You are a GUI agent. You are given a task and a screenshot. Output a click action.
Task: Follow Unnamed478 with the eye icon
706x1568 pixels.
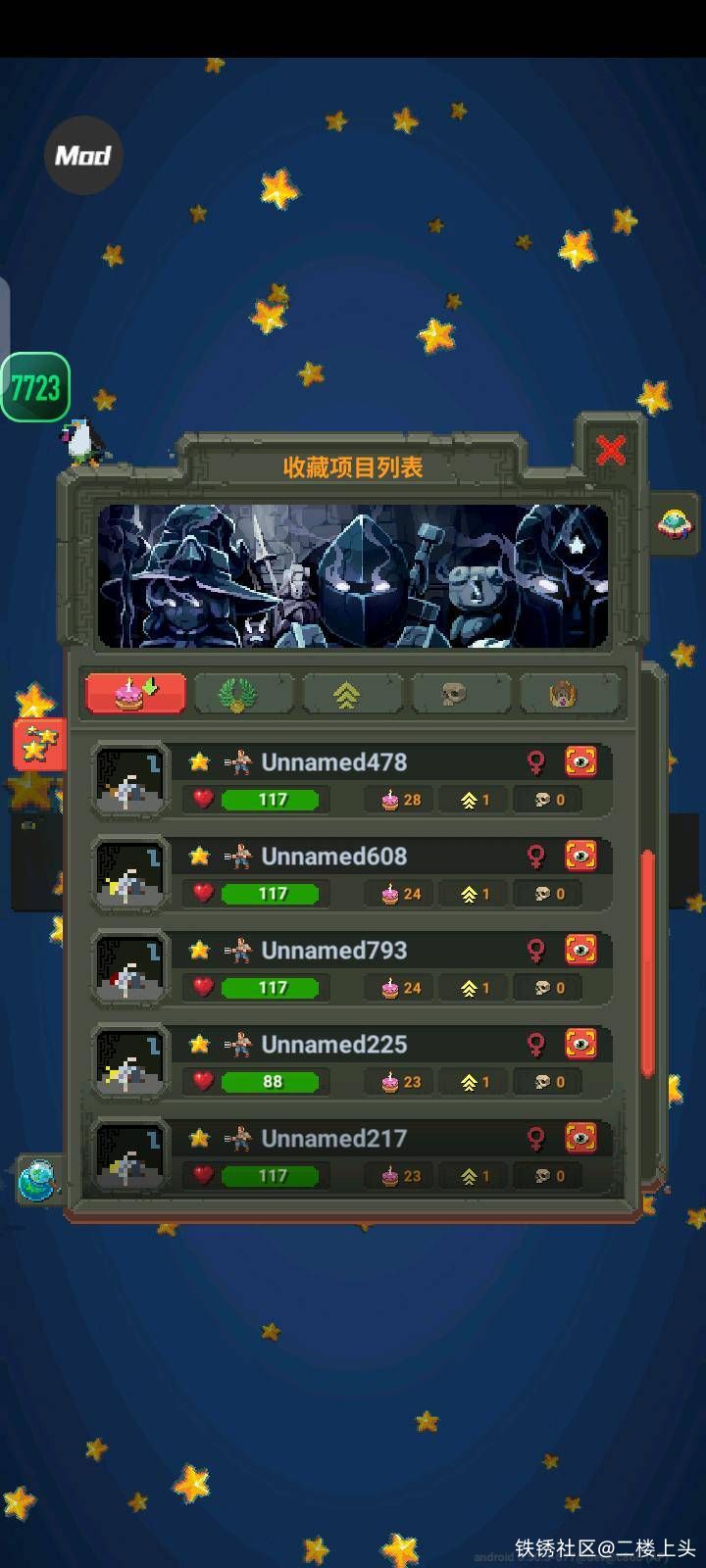580,761
